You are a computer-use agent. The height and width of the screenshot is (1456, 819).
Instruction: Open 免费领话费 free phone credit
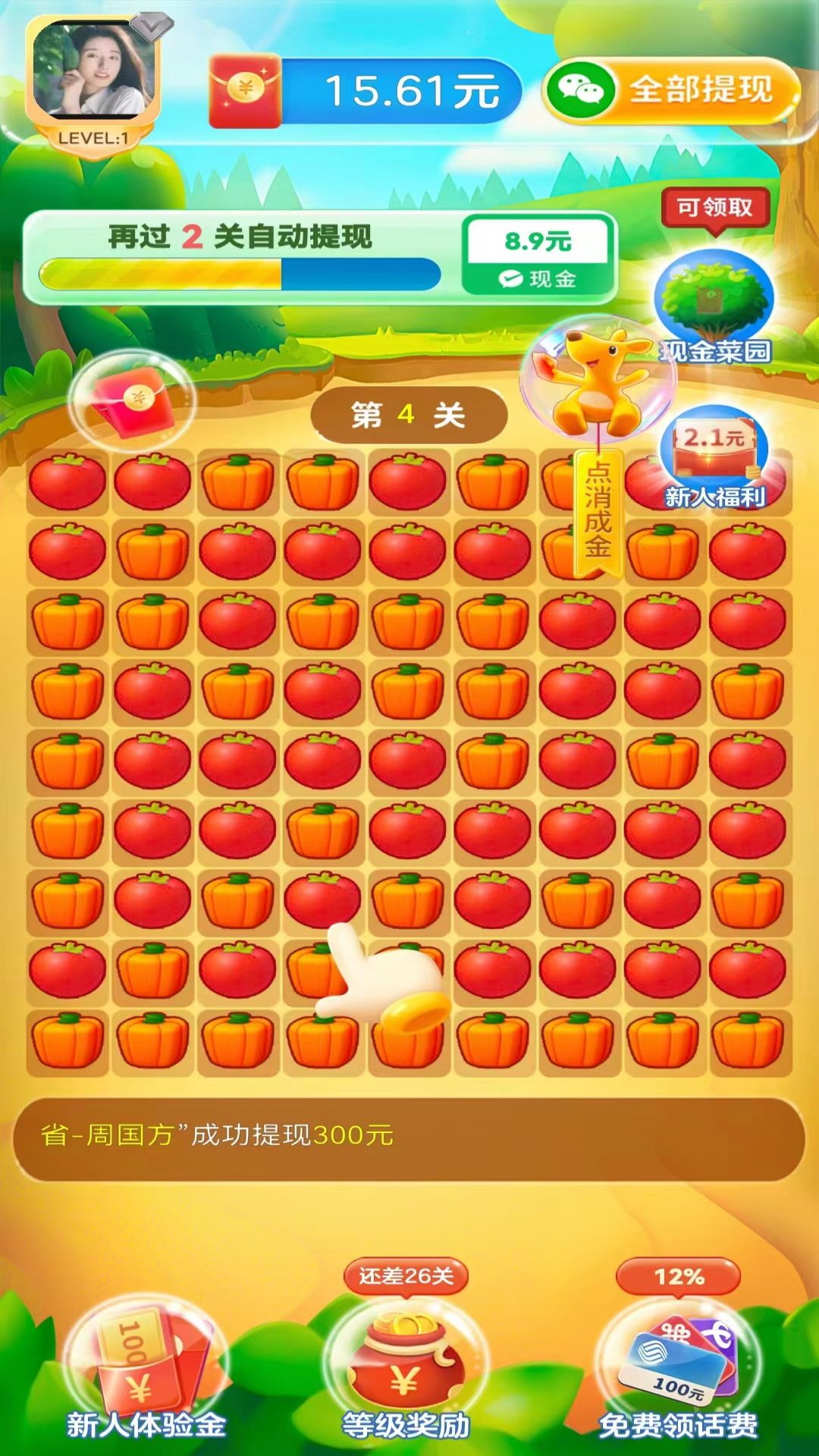coord(678,1367)
